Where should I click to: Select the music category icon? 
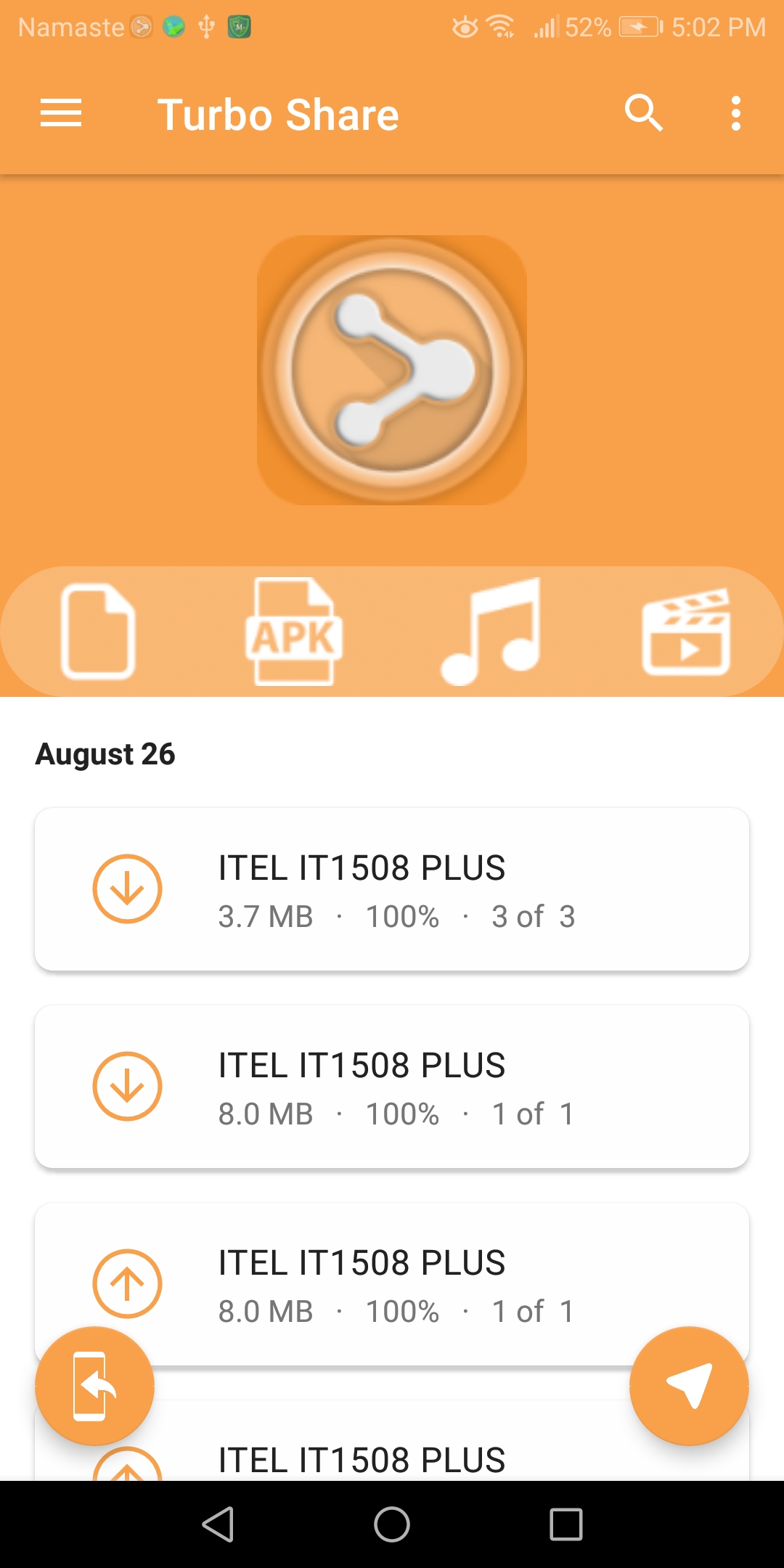click(x=491, y=632)
